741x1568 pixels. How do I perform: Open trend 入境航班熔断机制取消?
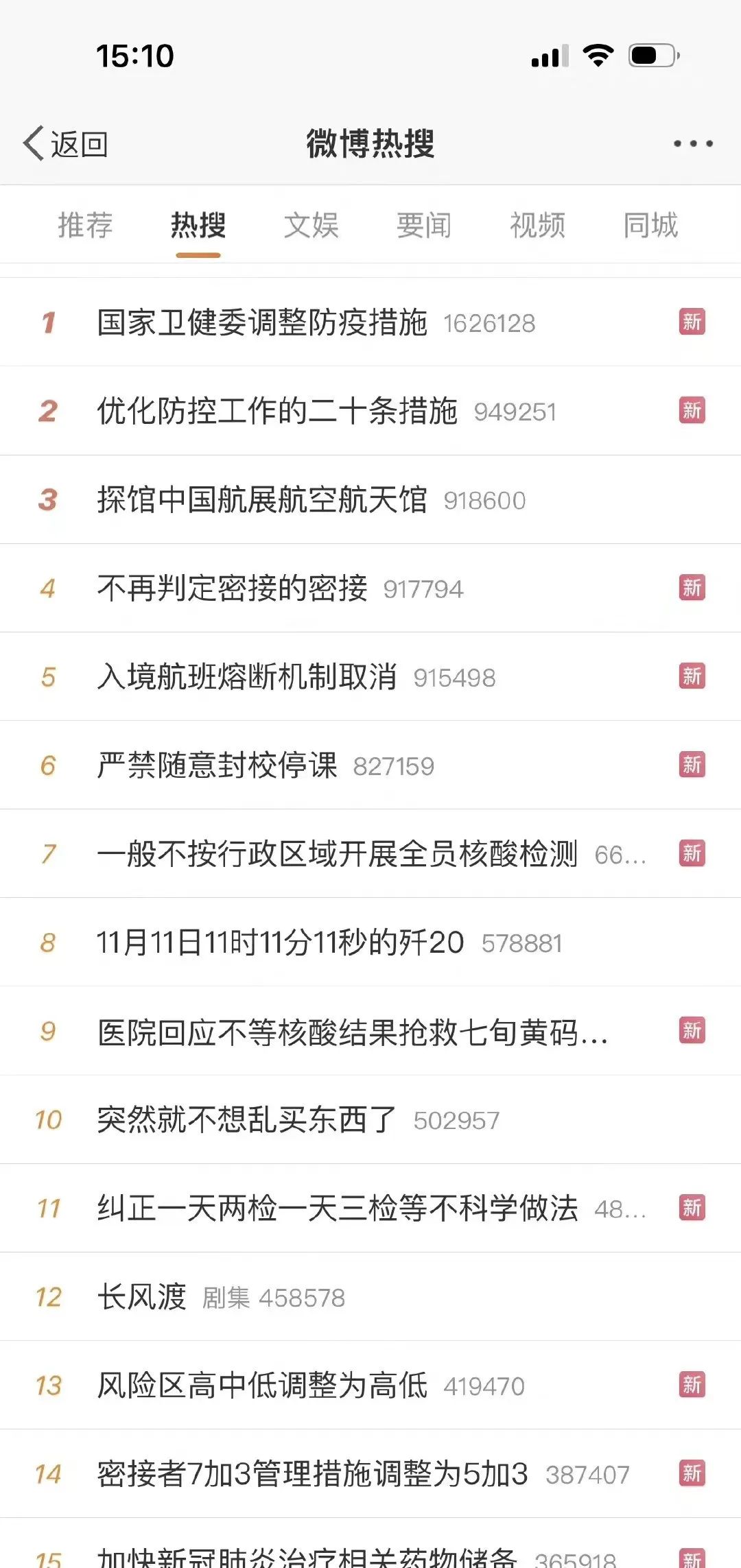370,676
